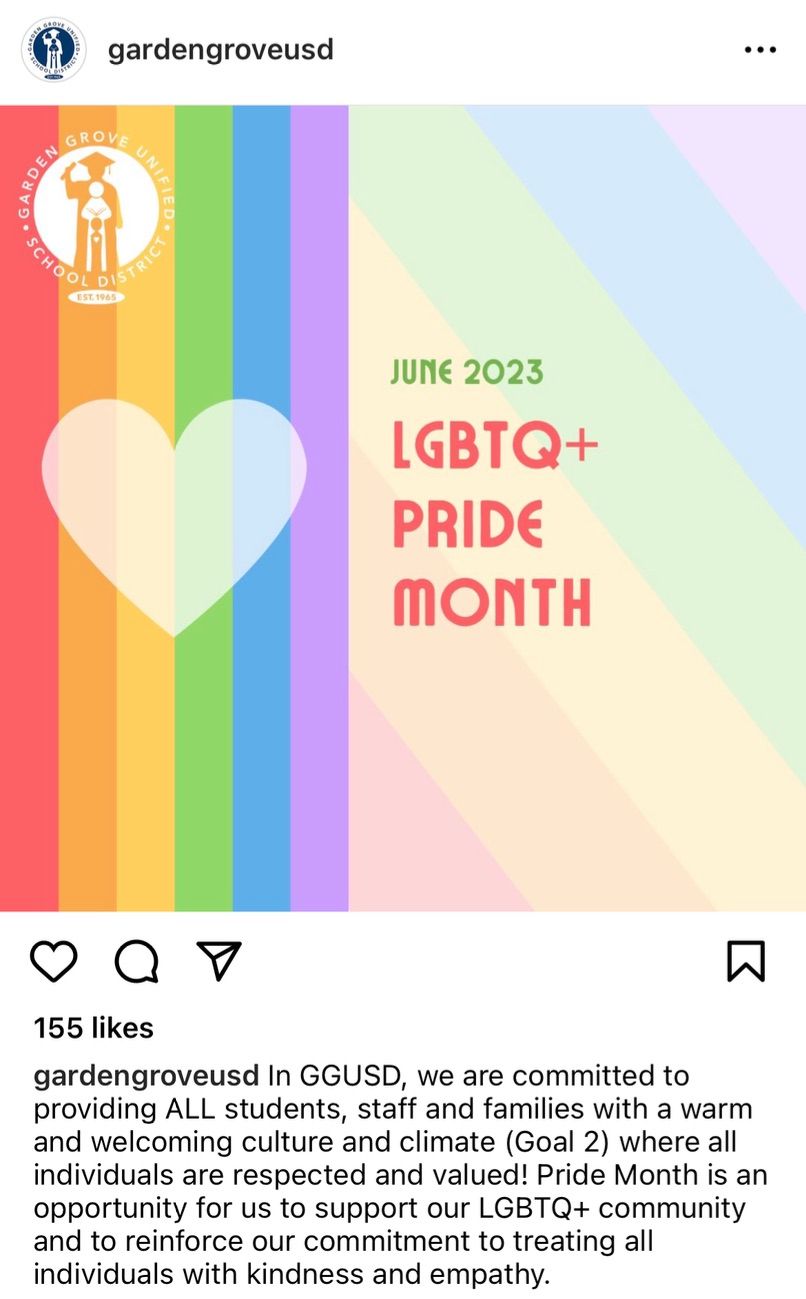This screenshot has width=806, height=1299.
Task: Like the Pride Month post
Action: tap(53, 961)
